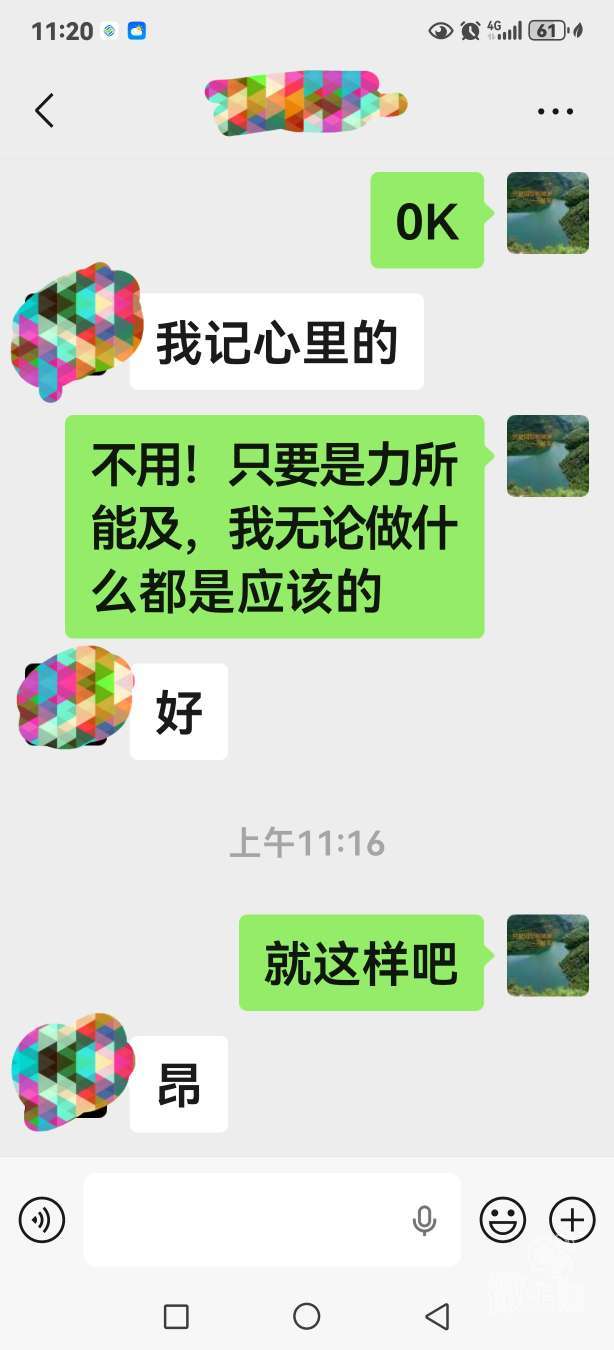The height and width of the screenshot is (1350, 614).
Task: Tap the microphone icon in the text field
Action: click(424, 1220)
